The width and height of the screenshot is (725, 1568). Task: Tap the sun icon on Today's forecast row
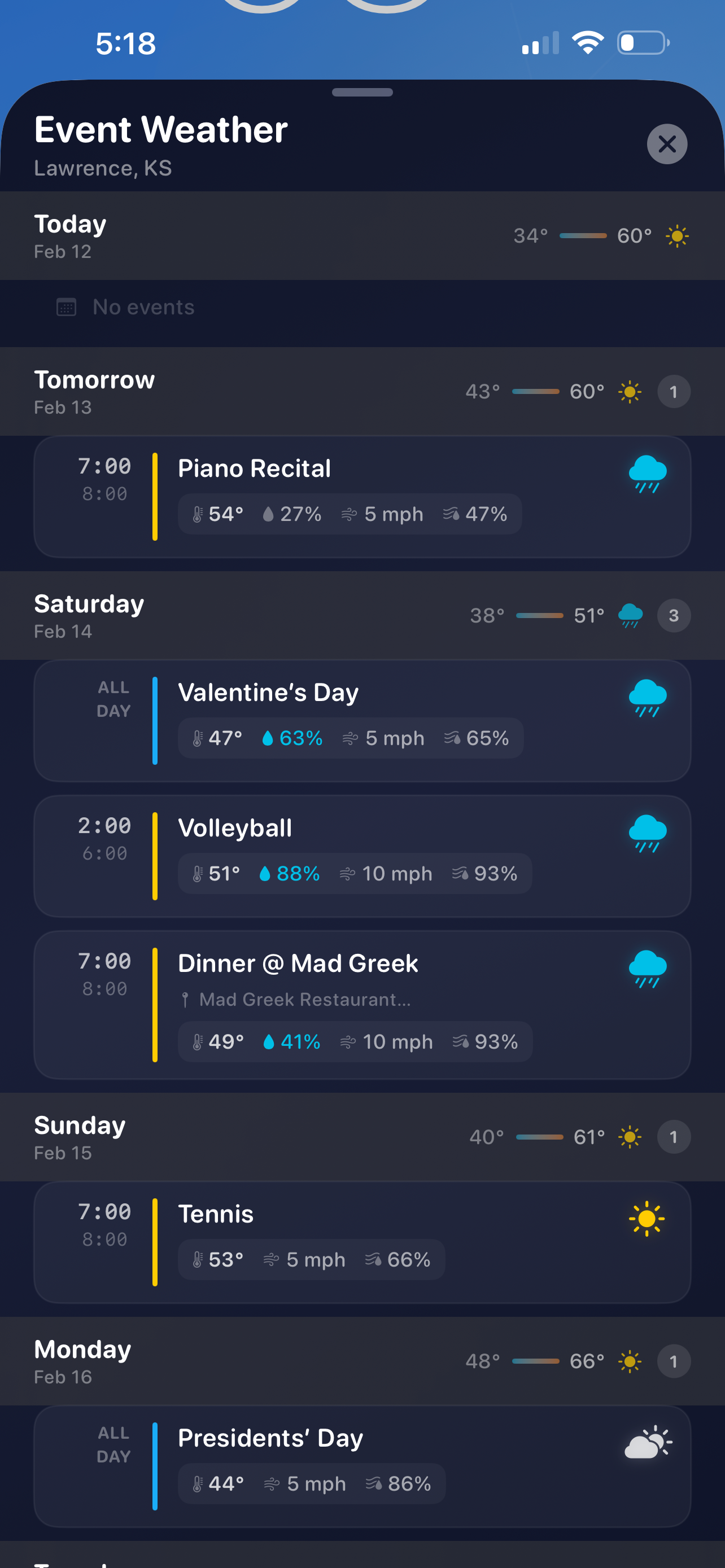[x=678, y=235]
